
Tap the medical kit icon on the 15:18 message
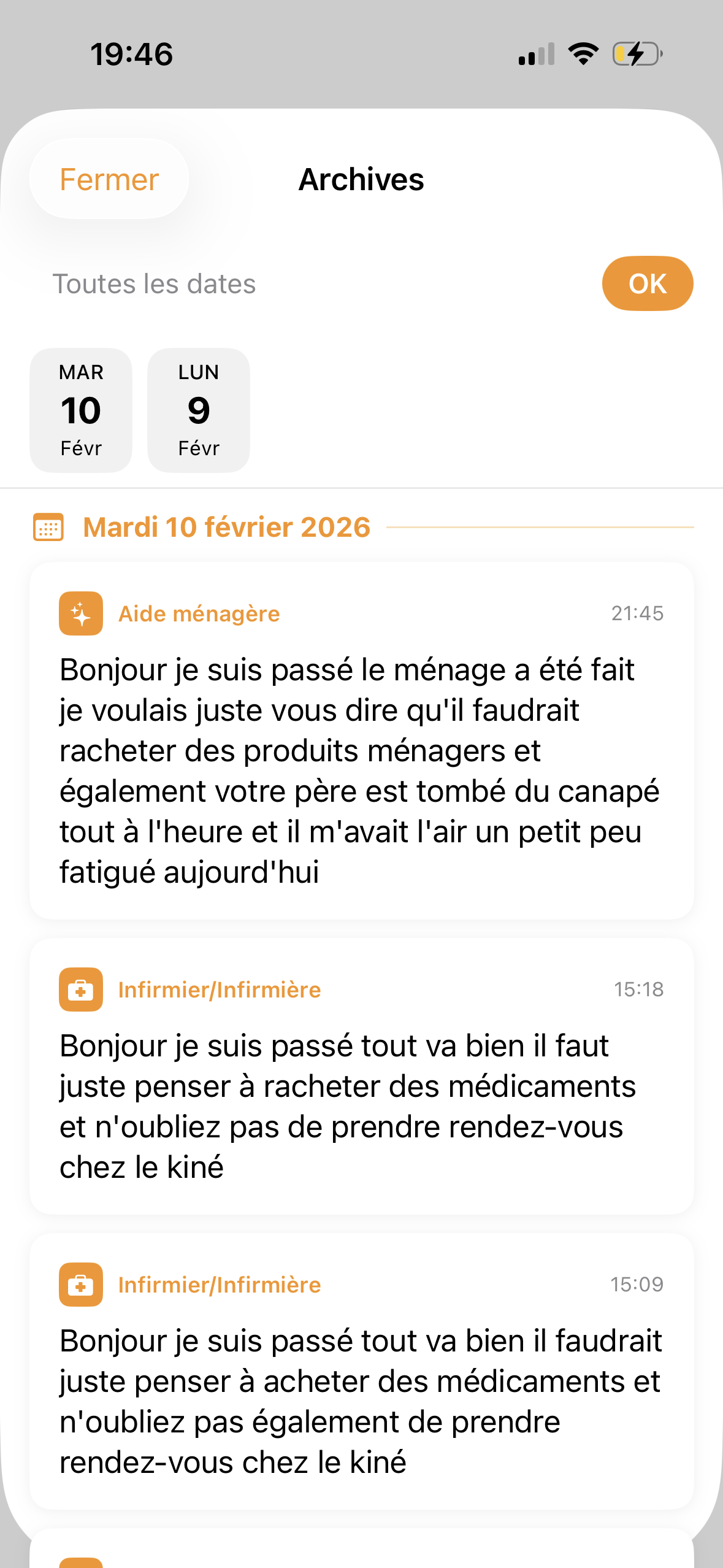pos(80,988)
